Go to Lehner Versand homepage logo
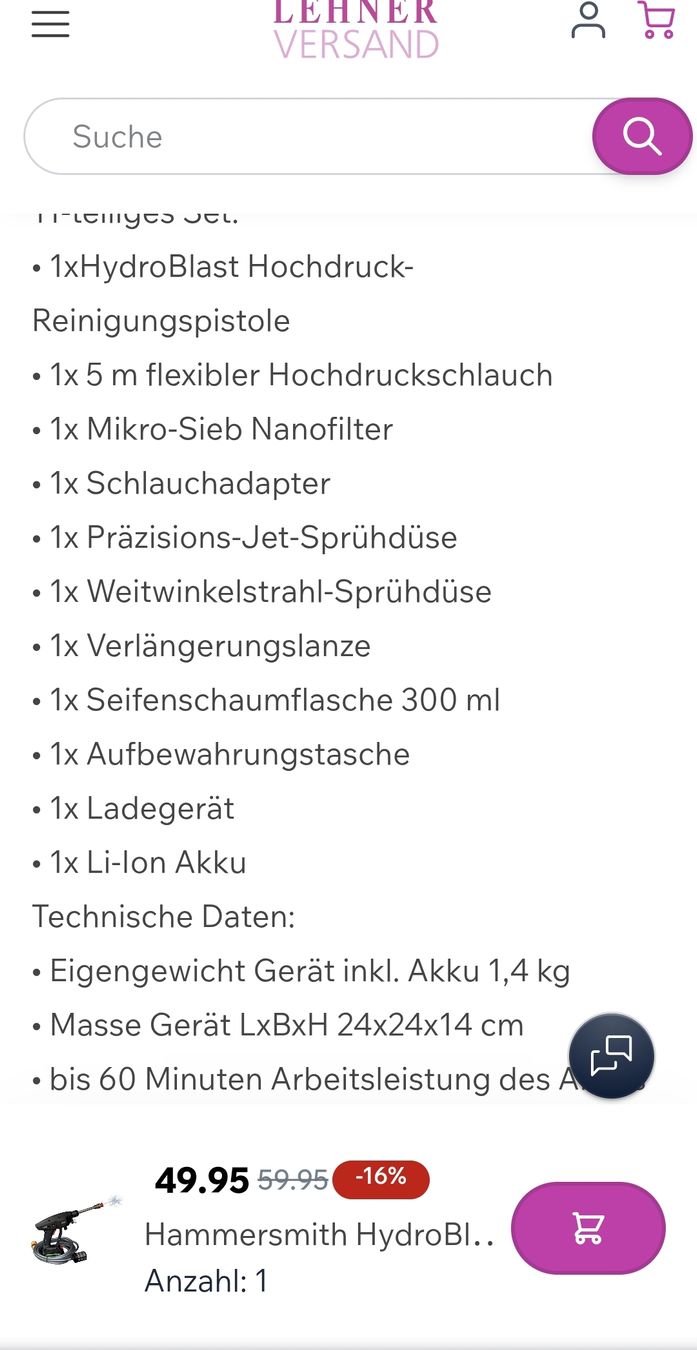 356,30
